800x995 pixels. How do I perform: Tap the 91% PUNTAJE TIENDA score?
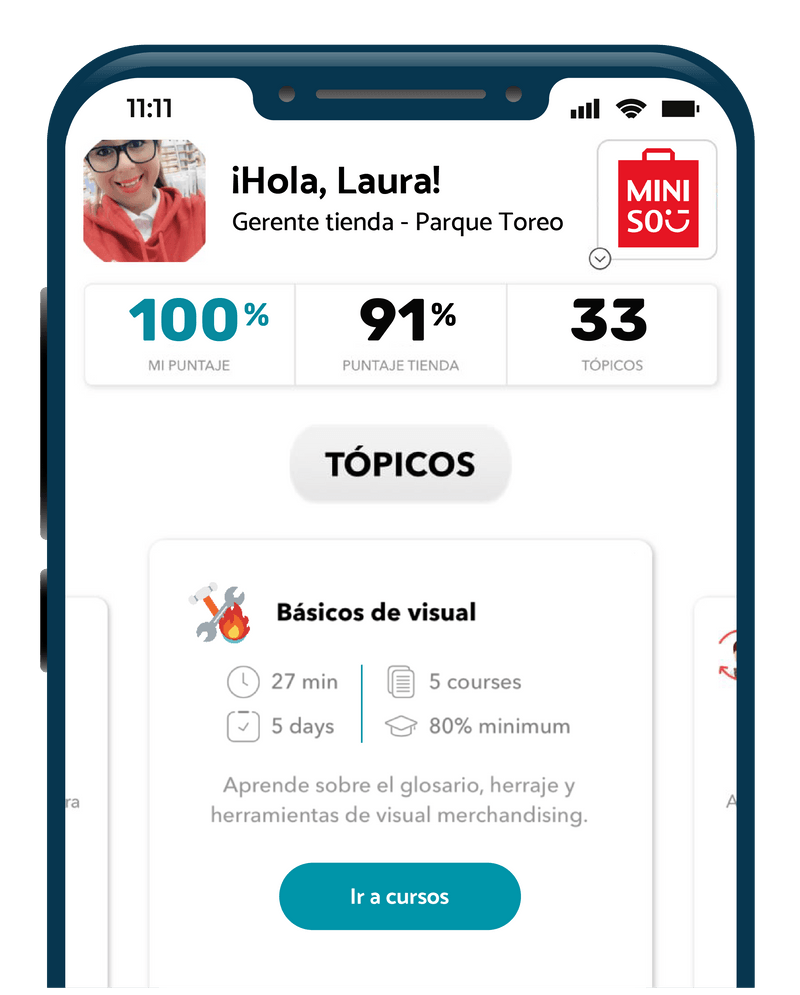[400, 333]
